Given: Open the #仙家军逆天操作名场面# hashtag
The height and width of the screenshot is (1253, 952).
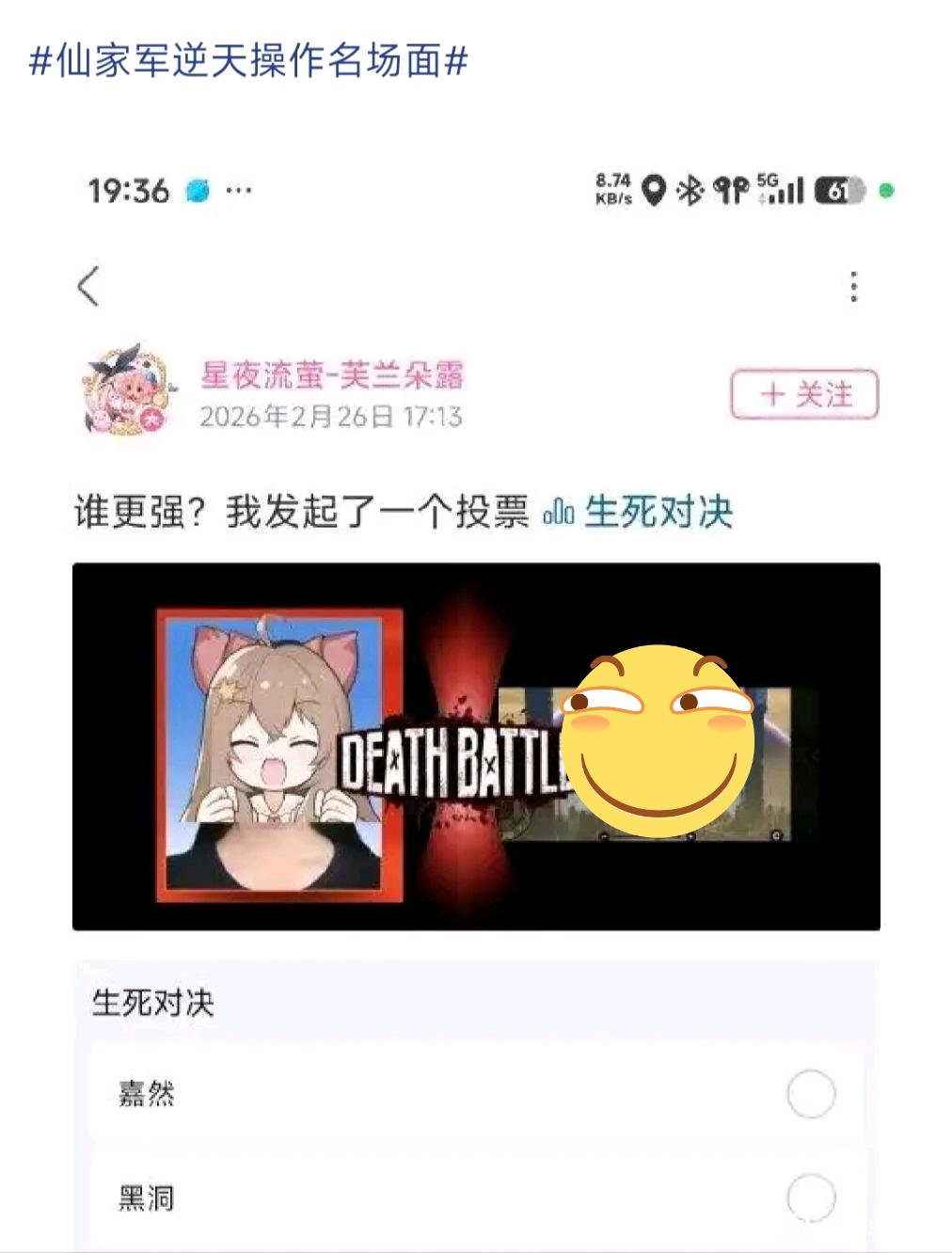Looking at the screenshot, I should [249, 61].
